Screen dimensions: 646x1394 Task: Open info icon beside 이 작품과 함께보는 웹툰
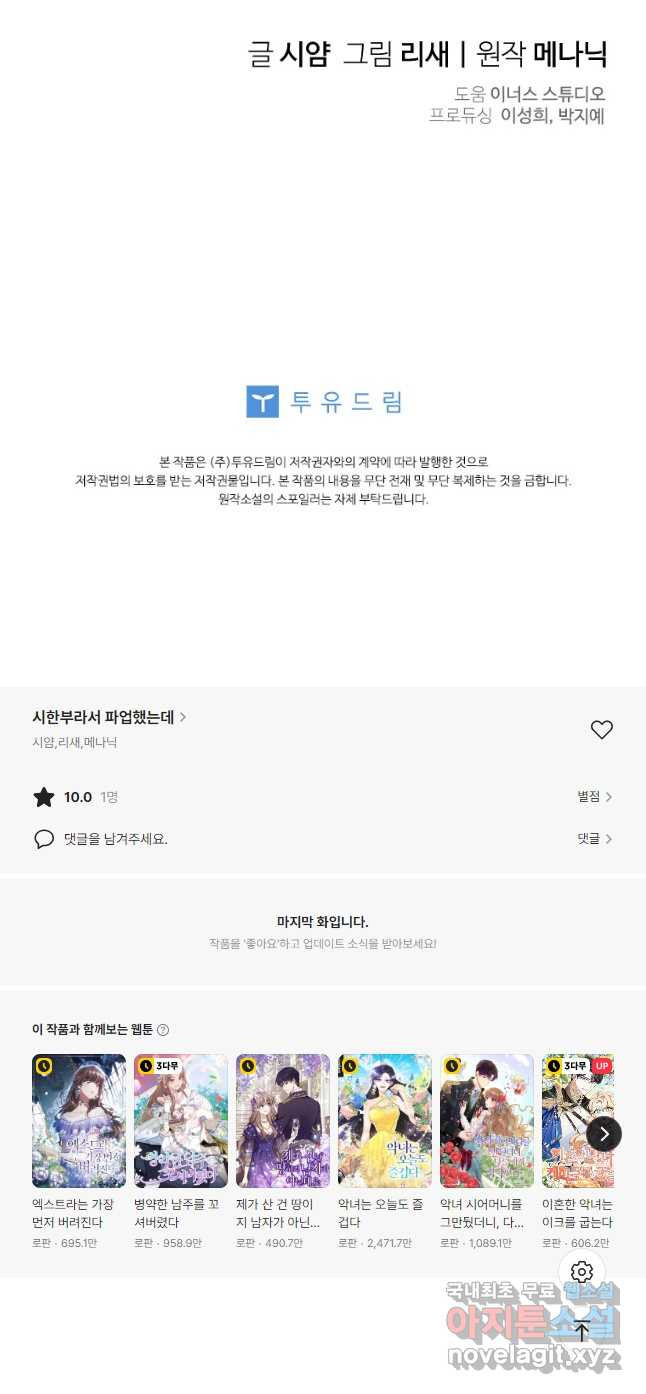point(163,1030)
